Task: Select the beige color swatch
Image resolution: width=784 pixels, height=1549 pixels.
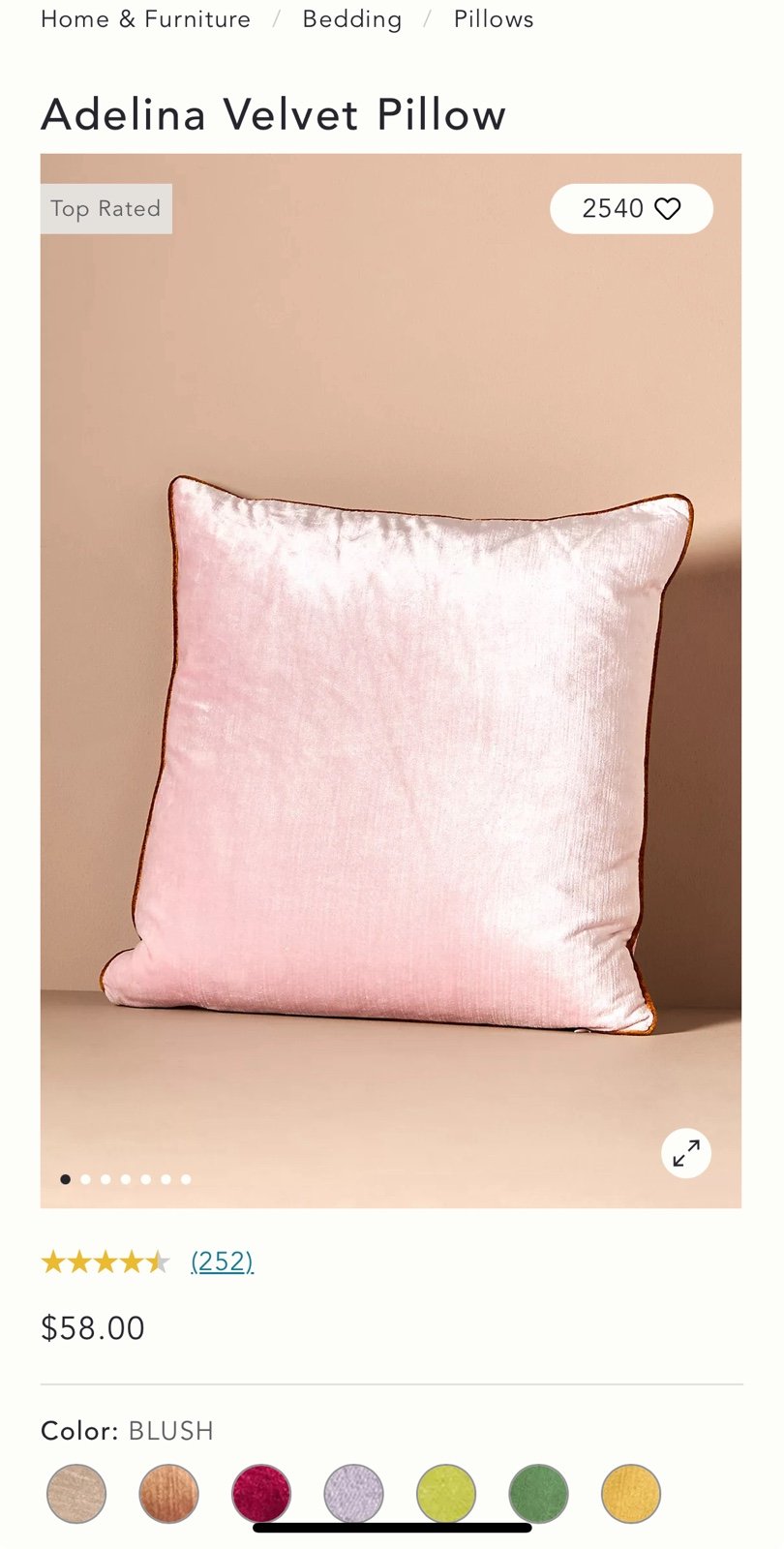Action: [x=76, y=1494]
